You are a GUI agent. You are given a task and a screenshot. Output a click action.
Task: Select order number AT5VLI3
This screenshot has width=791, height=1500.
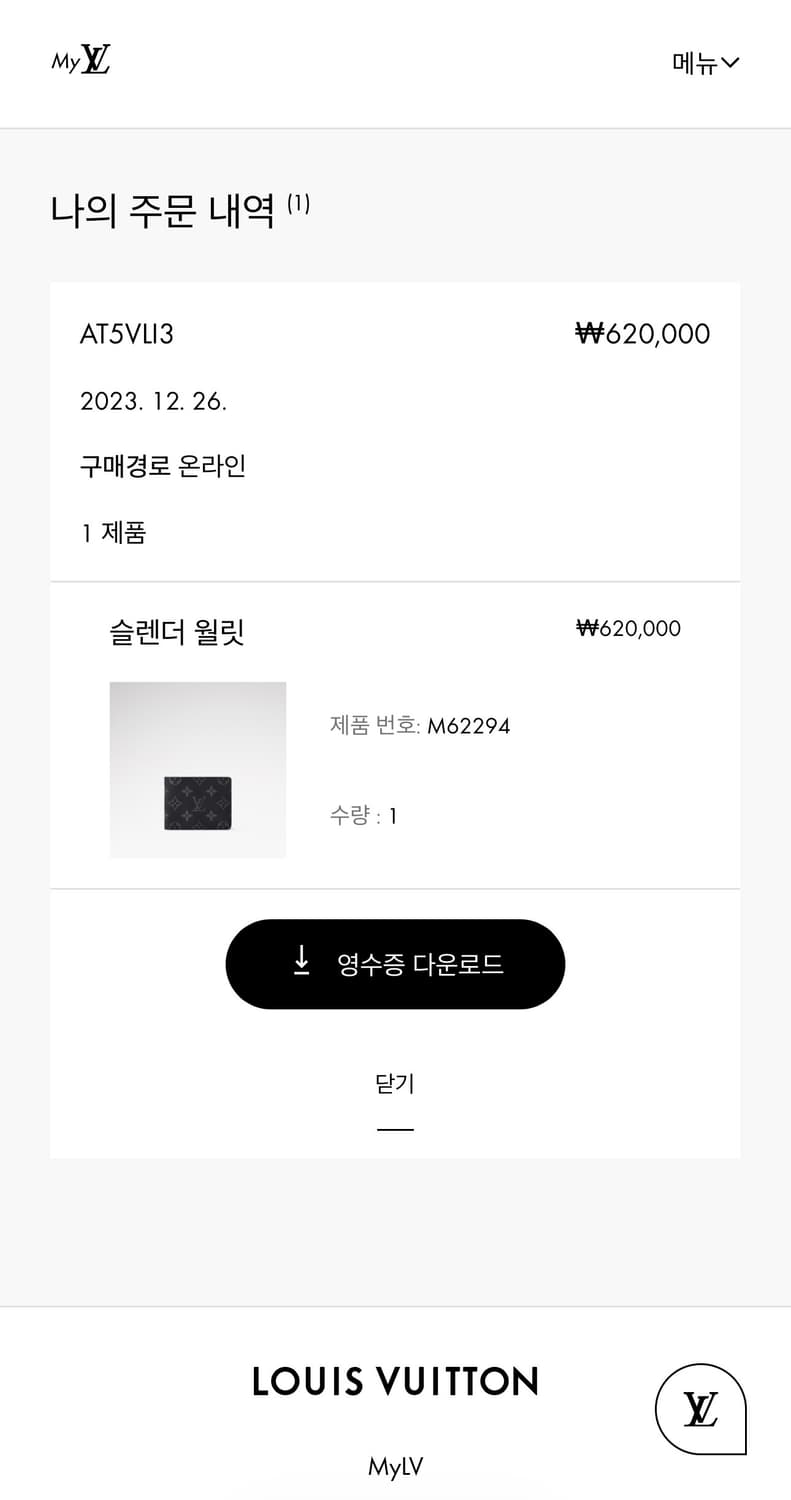[x=127, y=334]
